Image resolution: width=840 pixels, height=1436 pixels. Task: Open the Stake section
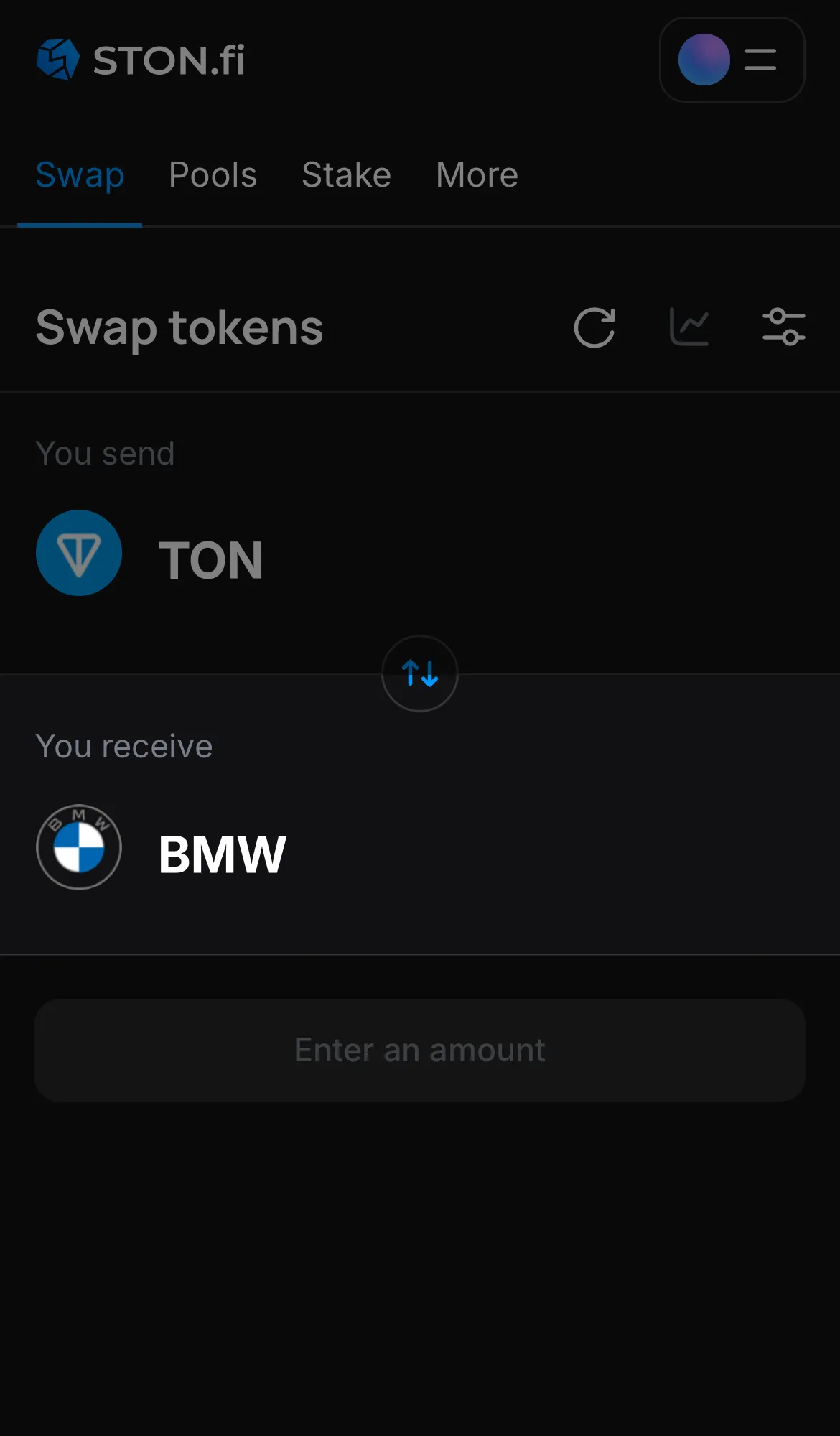point(346,174)
